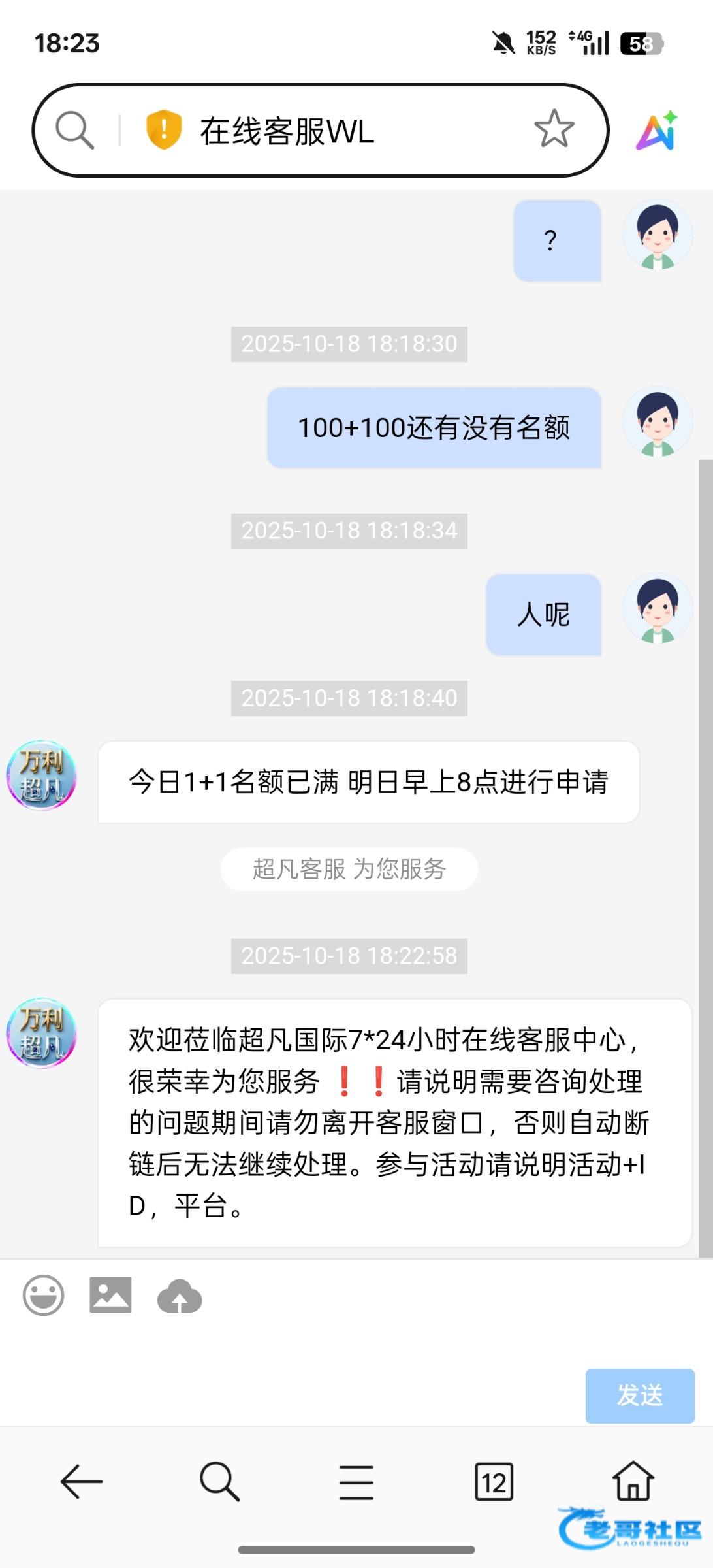The image size is (713, 1568).
Task: Open the AI assistant icon
Action: [657, 131]
